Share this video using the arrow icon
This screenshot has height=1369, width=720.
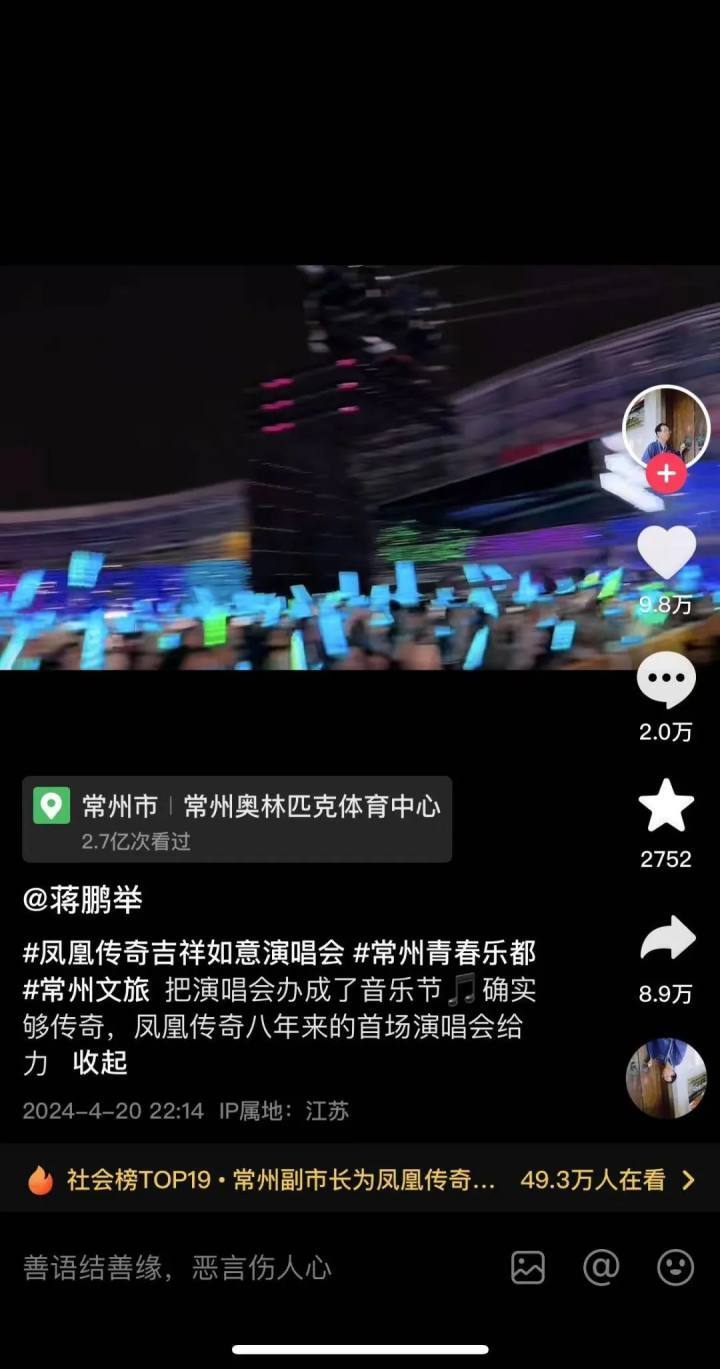tap(666, 940)
